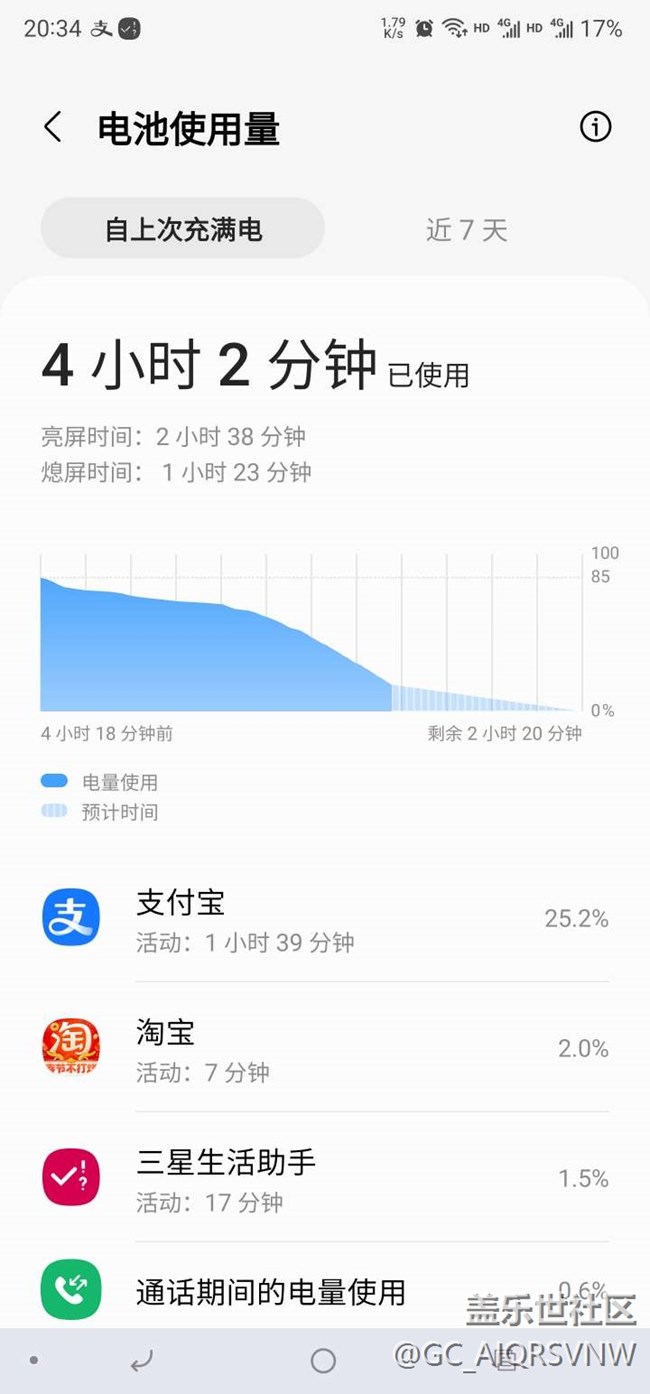Tap the system back button in navigation bar
This screenshot has width=650, height=1394.
coord(143,1360)
